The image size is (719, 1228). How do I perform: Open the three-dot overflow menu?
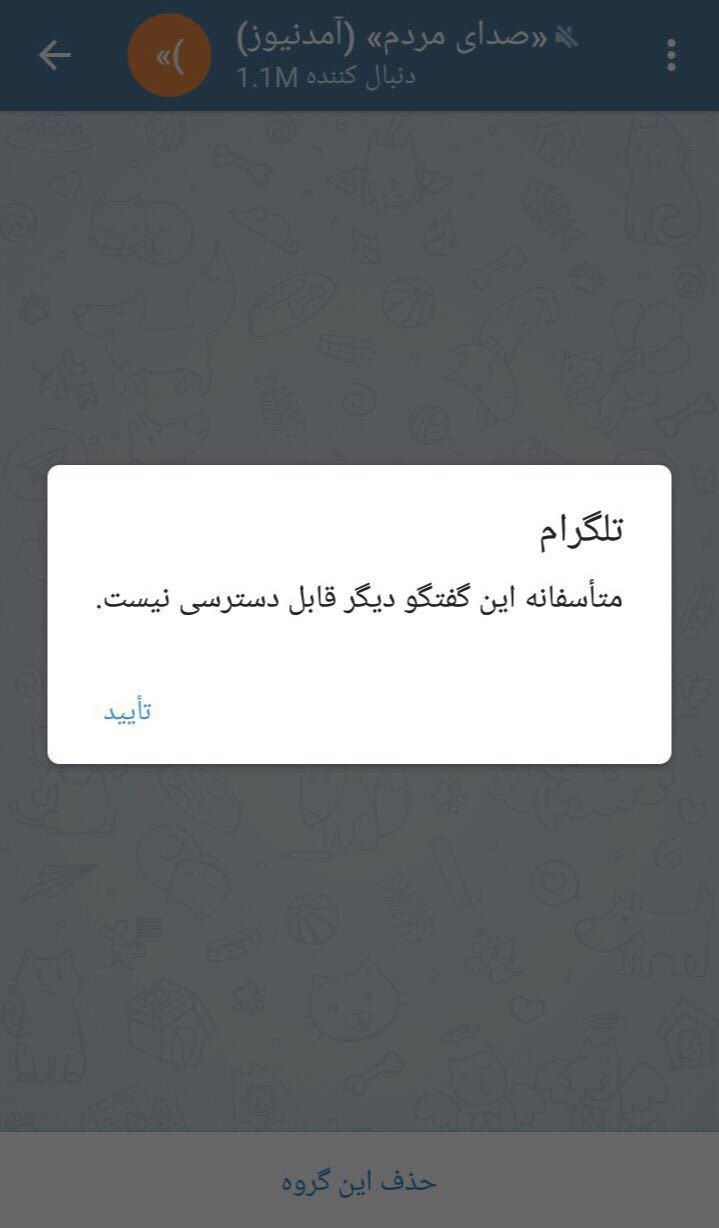tap(671, 55)
